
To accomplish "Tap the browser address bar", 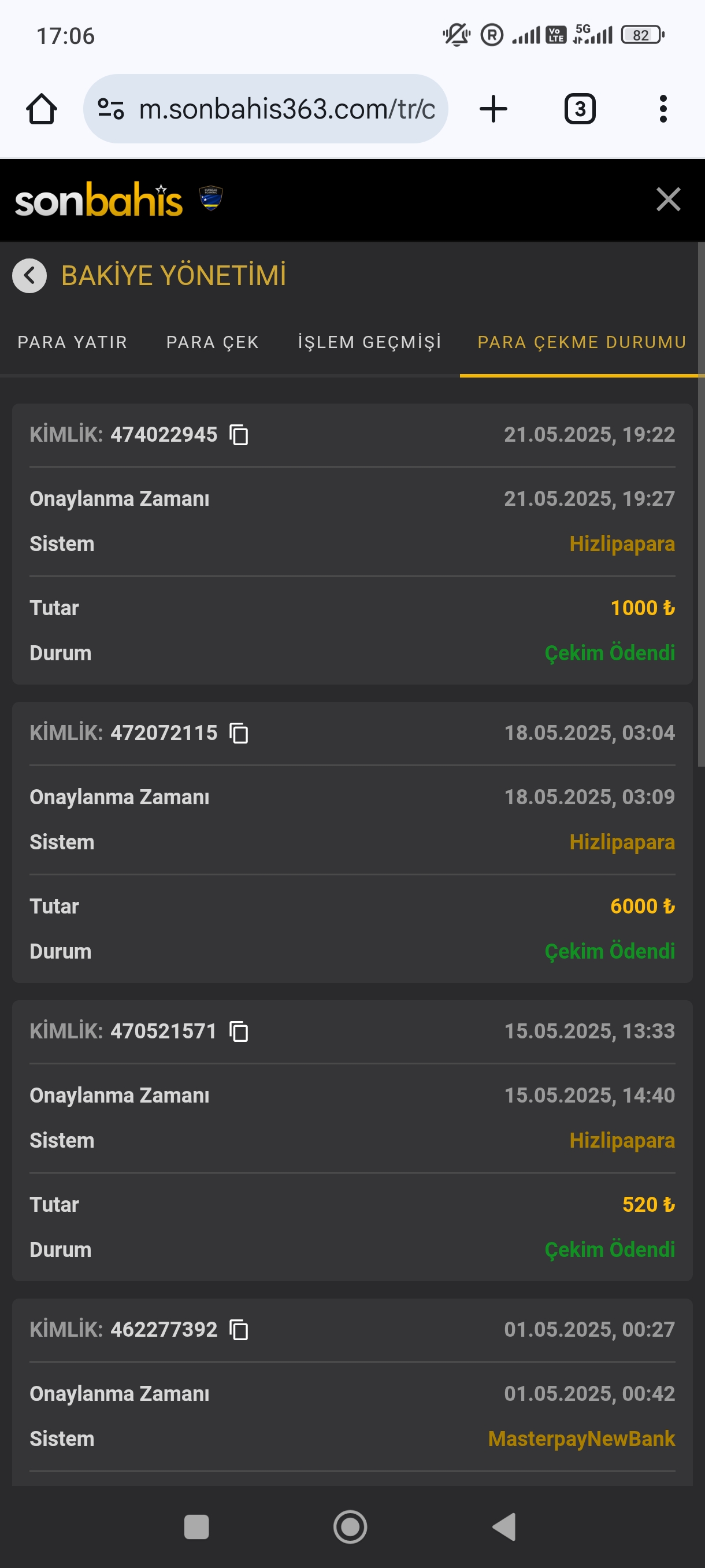I will 266,109.
